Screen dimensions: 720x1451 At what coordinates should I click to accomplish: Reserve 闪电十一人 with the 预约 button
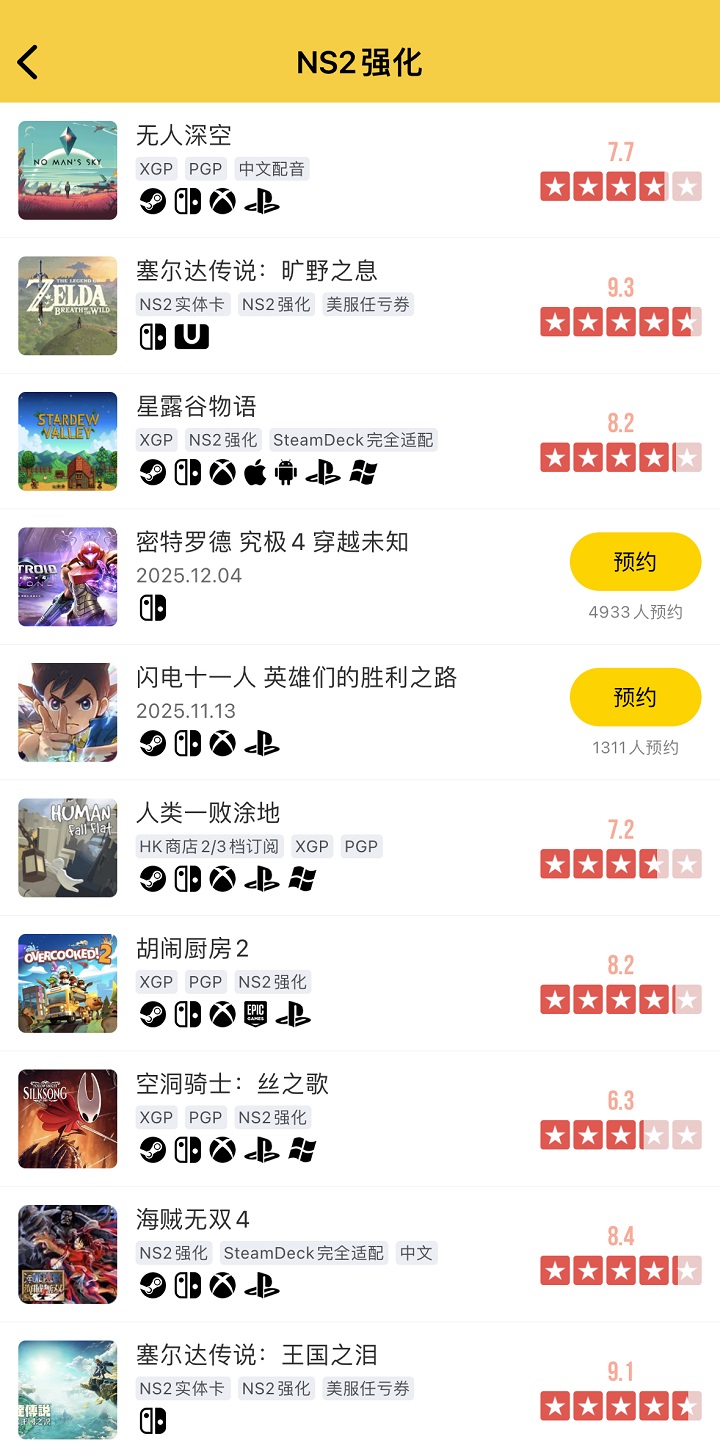point(635,697)
